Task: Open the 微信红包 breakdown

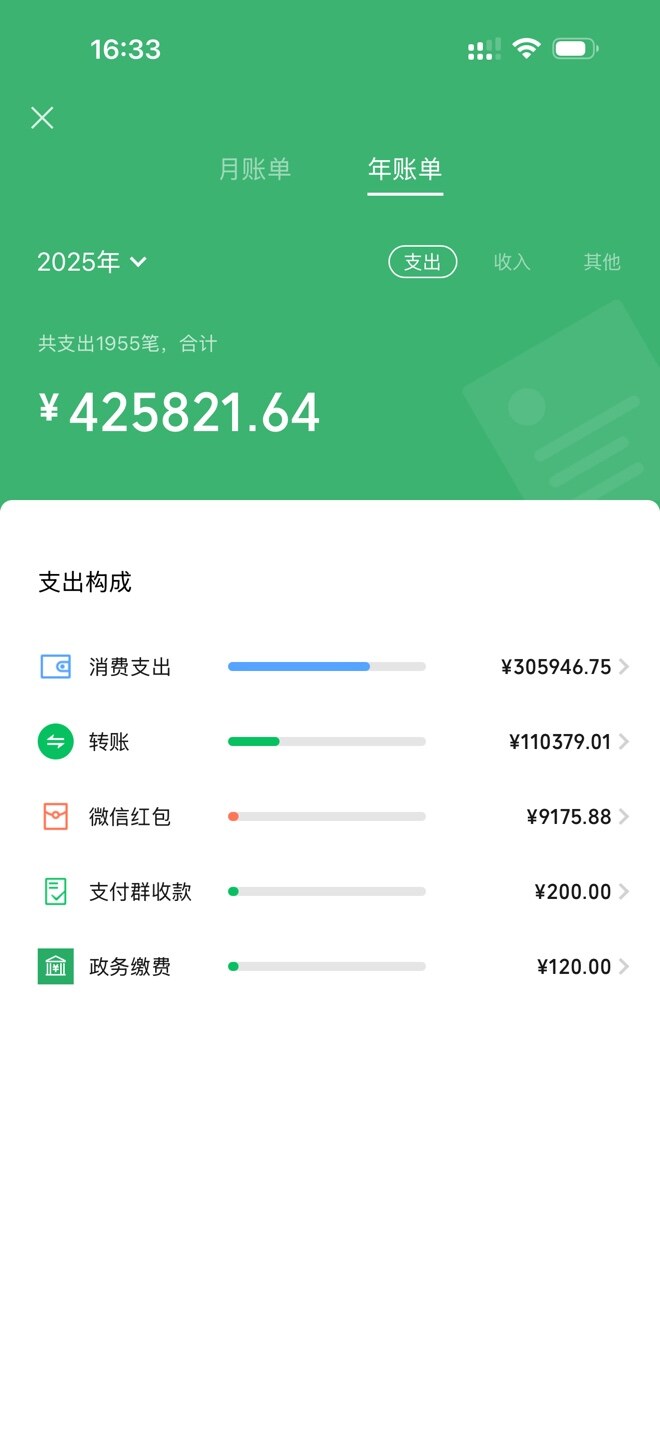Action: click(330, 817)
